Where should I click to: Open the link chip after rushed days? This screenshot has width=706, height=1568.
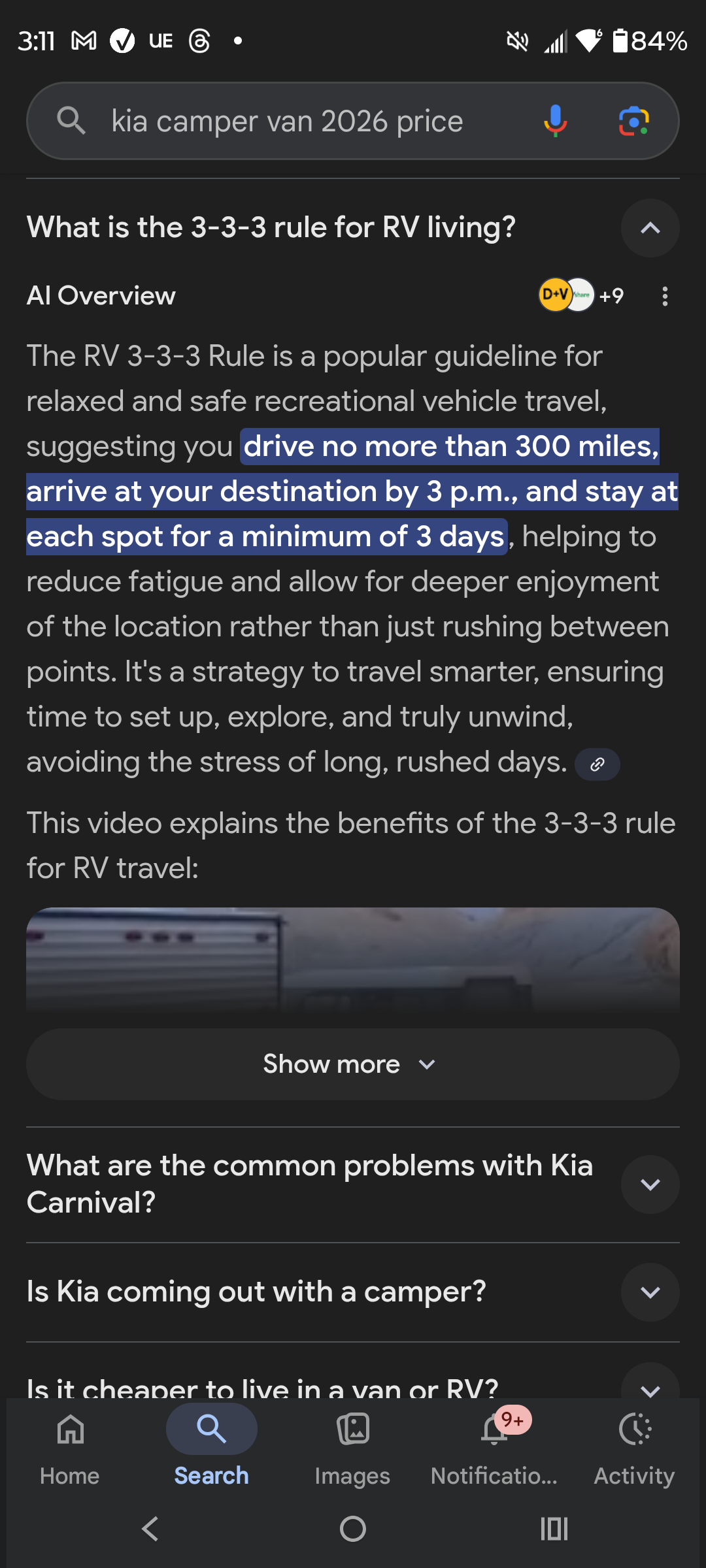click(597, 764)
